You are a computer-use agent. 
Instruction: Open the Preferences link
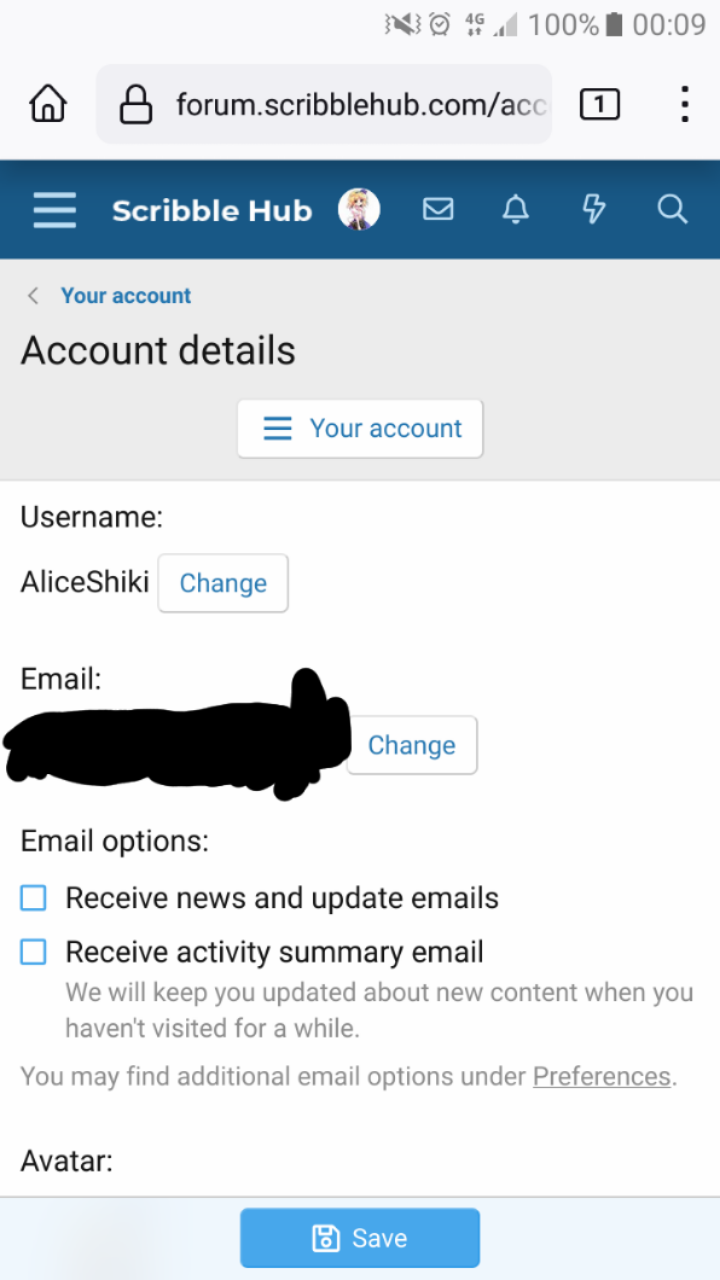click(601, 1076)
